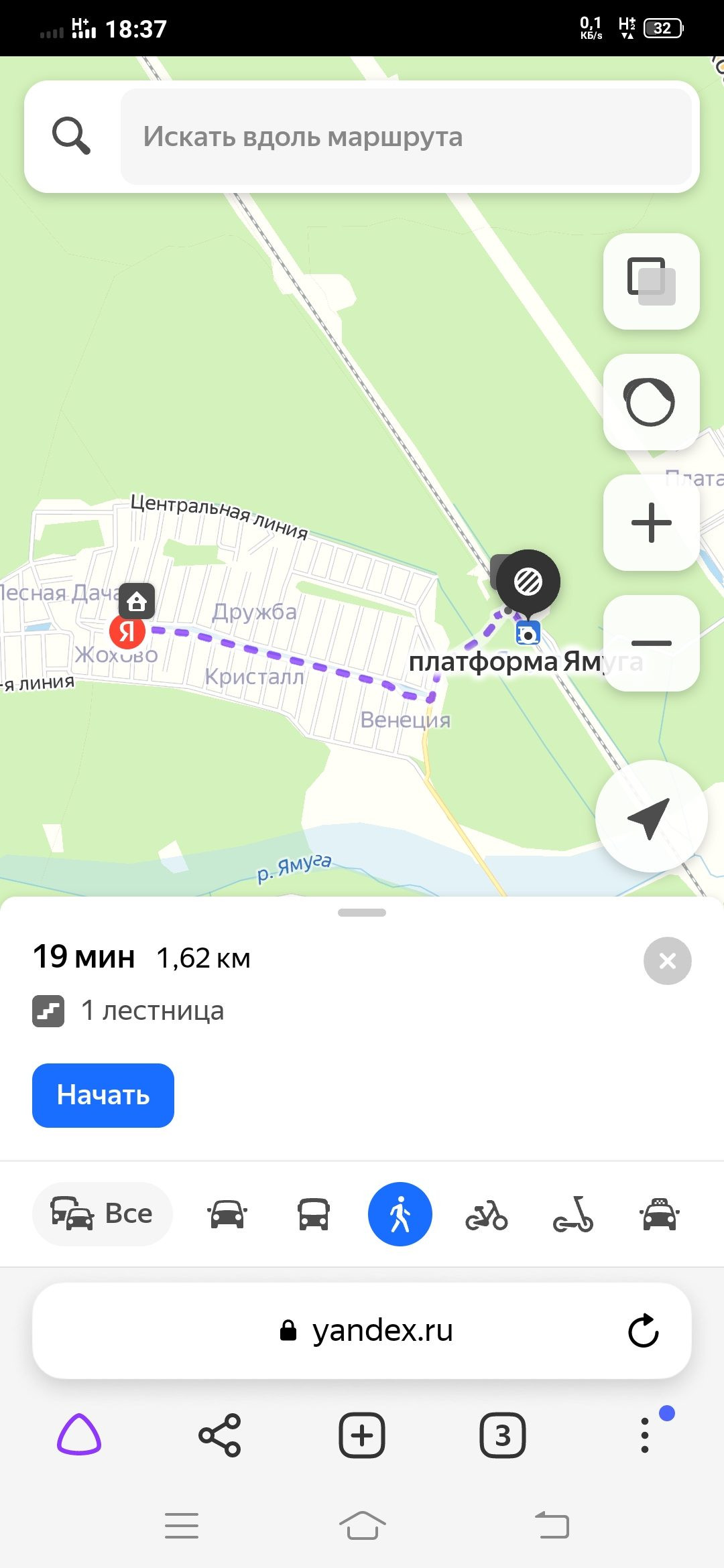This screenshot has width=724, height=1568.
Task: Open the tabs switcher showing 3
Action: 503,1435
